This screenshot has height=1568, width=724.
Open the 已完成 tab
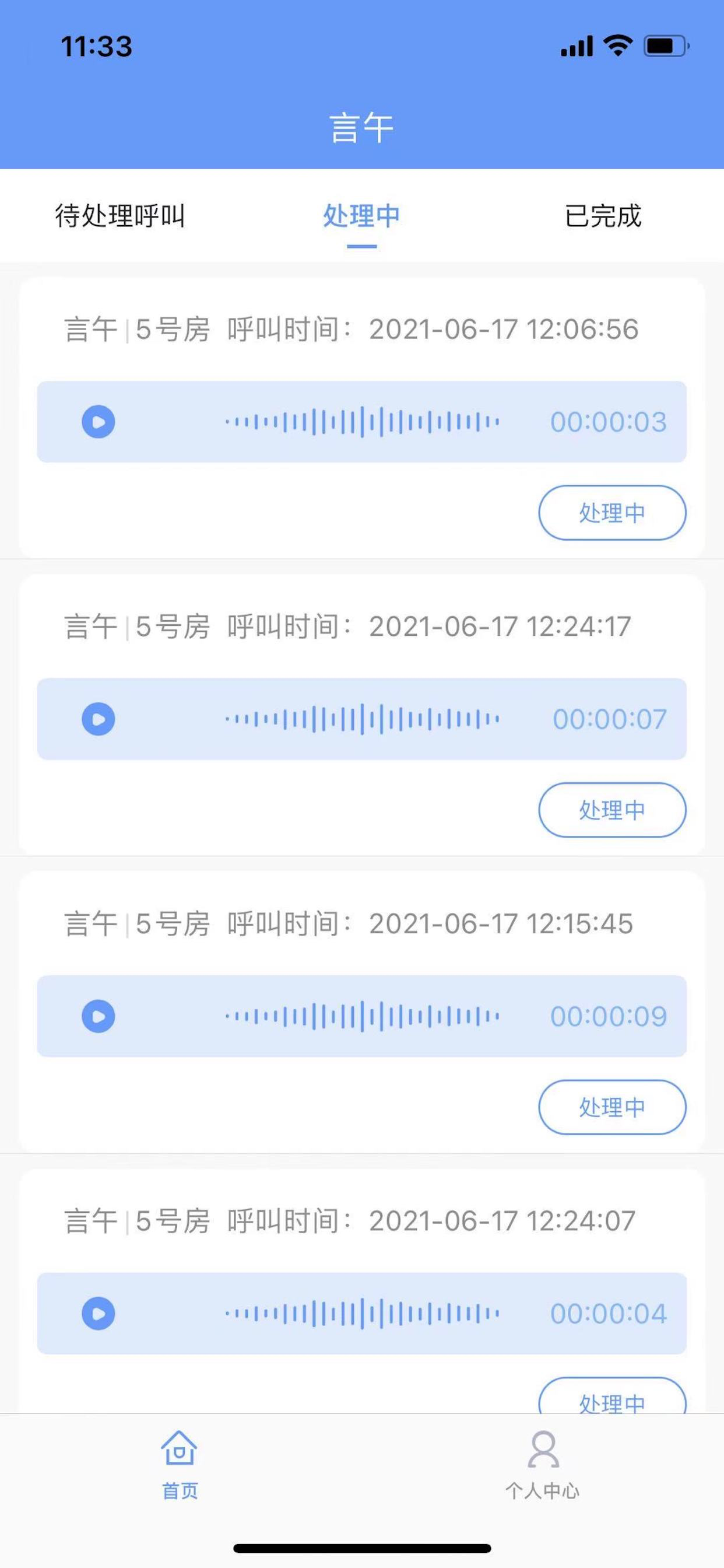click(x=603, y=215)
